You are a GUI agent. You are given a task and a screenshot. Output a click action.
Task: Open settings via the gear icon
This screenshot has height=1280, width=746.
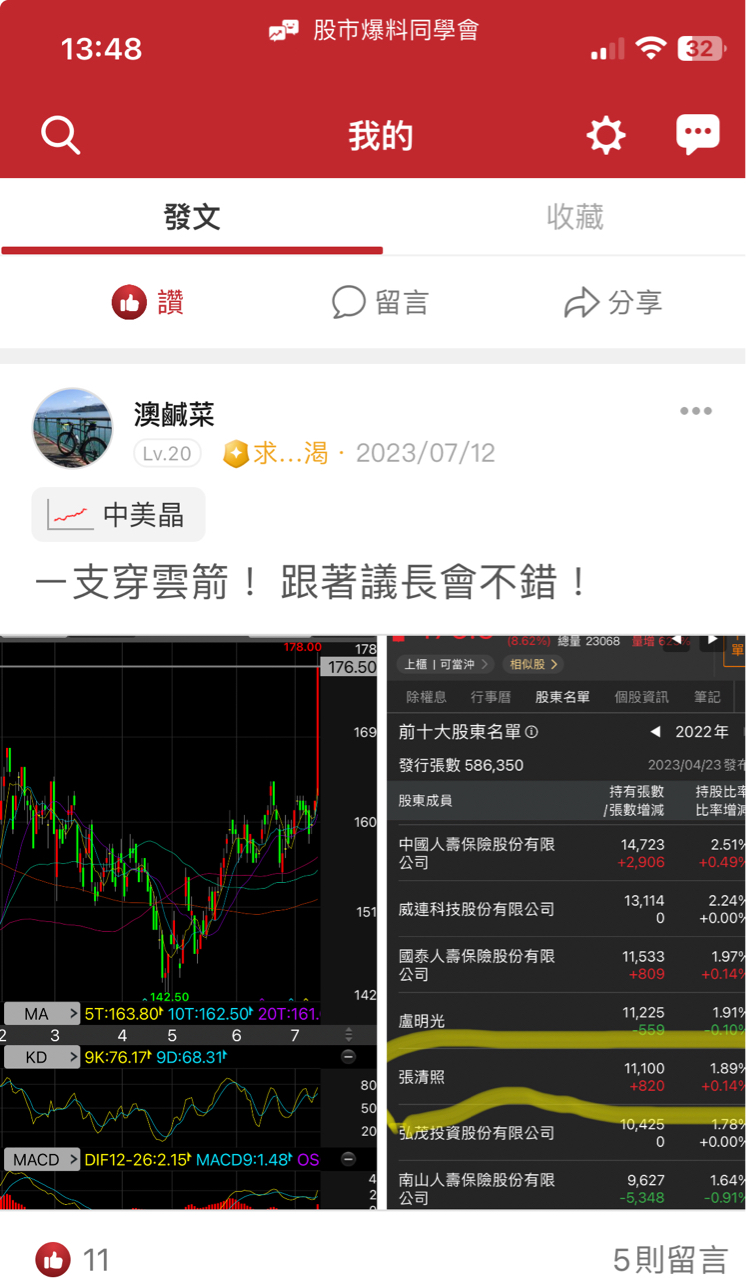click(x=605, y=135)
